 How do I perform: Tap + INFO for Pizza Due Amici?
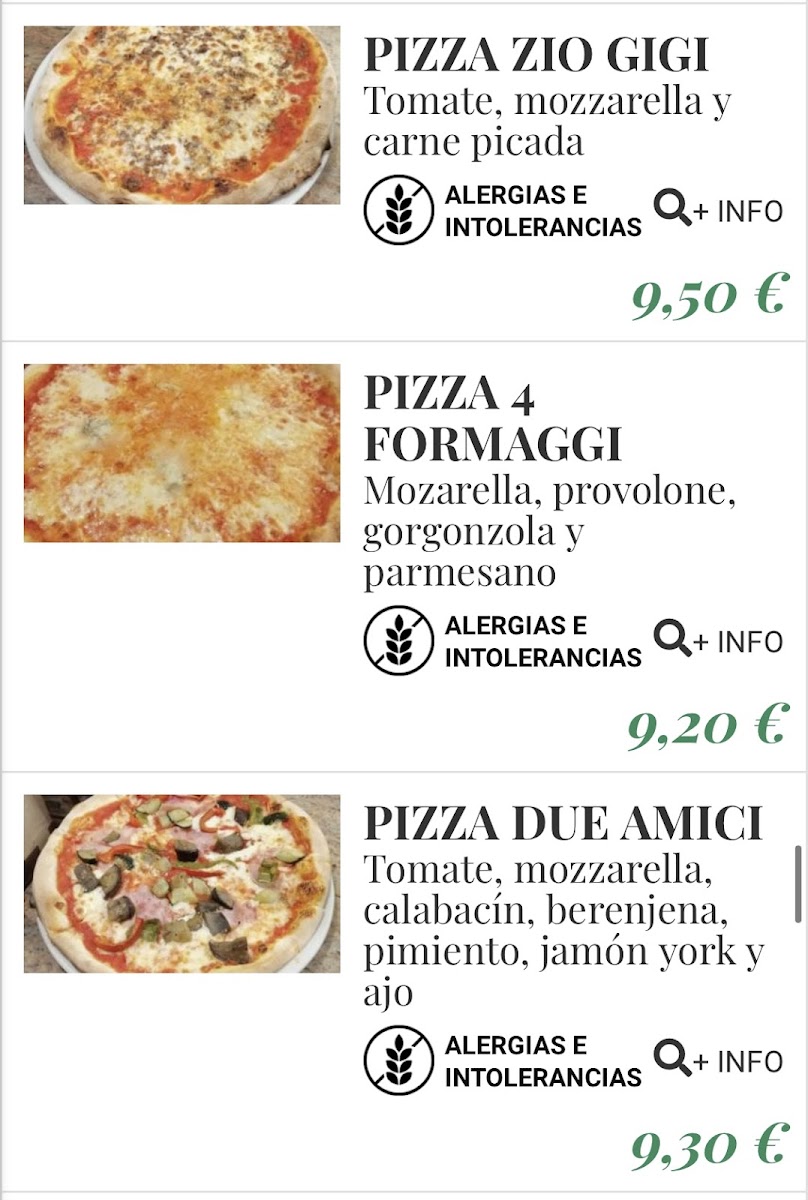(x=718, y=1060)
